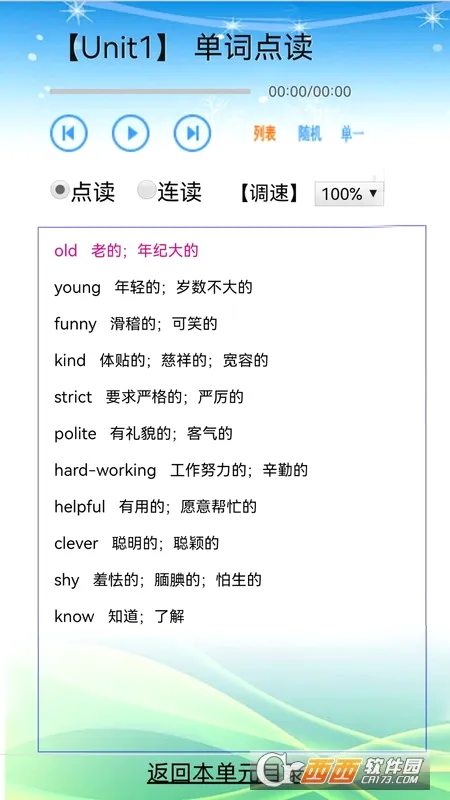Tap the hard-working entry

coord(181,470)
